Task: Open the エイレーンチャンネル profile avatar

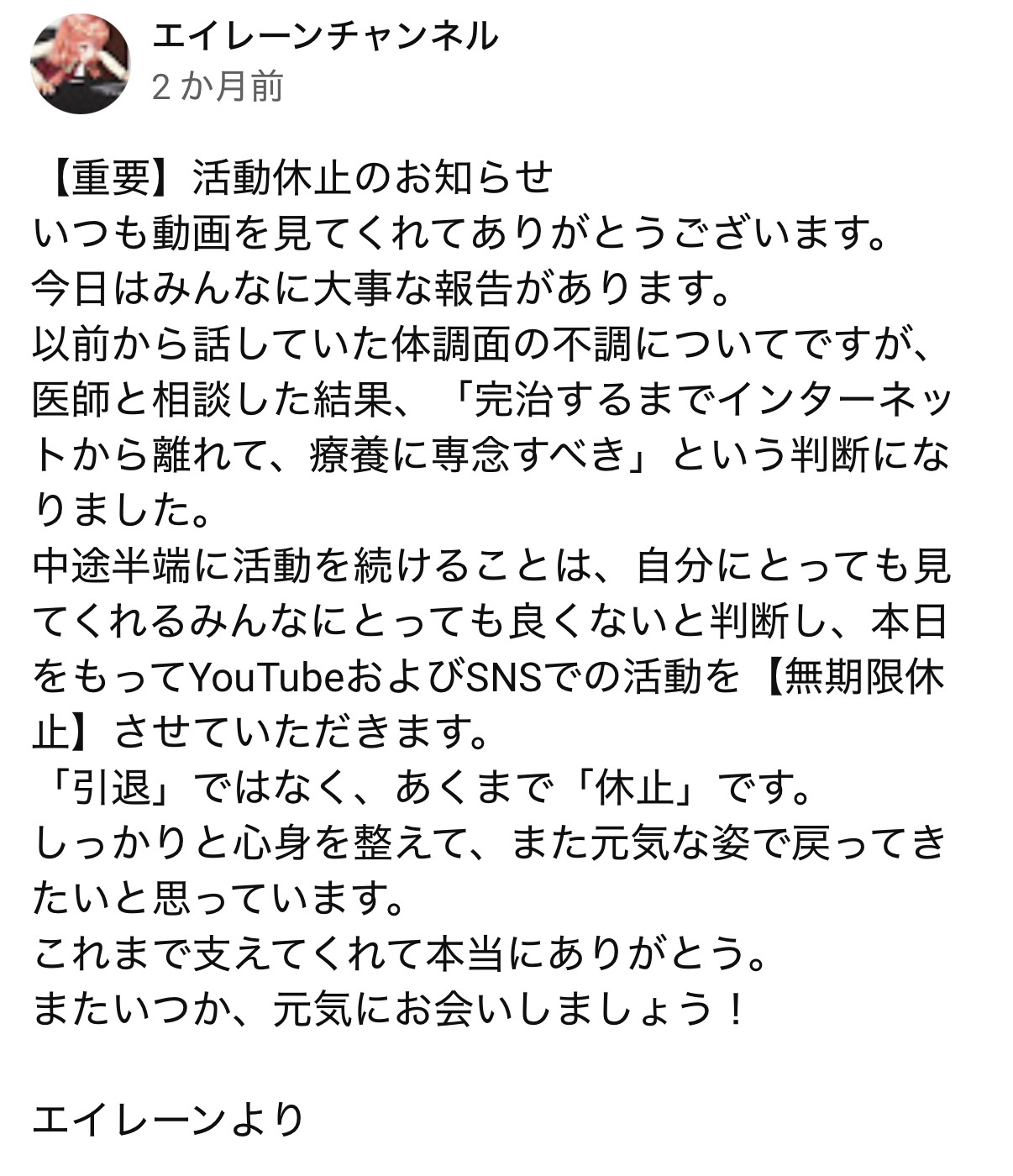Action: point(81,64)
